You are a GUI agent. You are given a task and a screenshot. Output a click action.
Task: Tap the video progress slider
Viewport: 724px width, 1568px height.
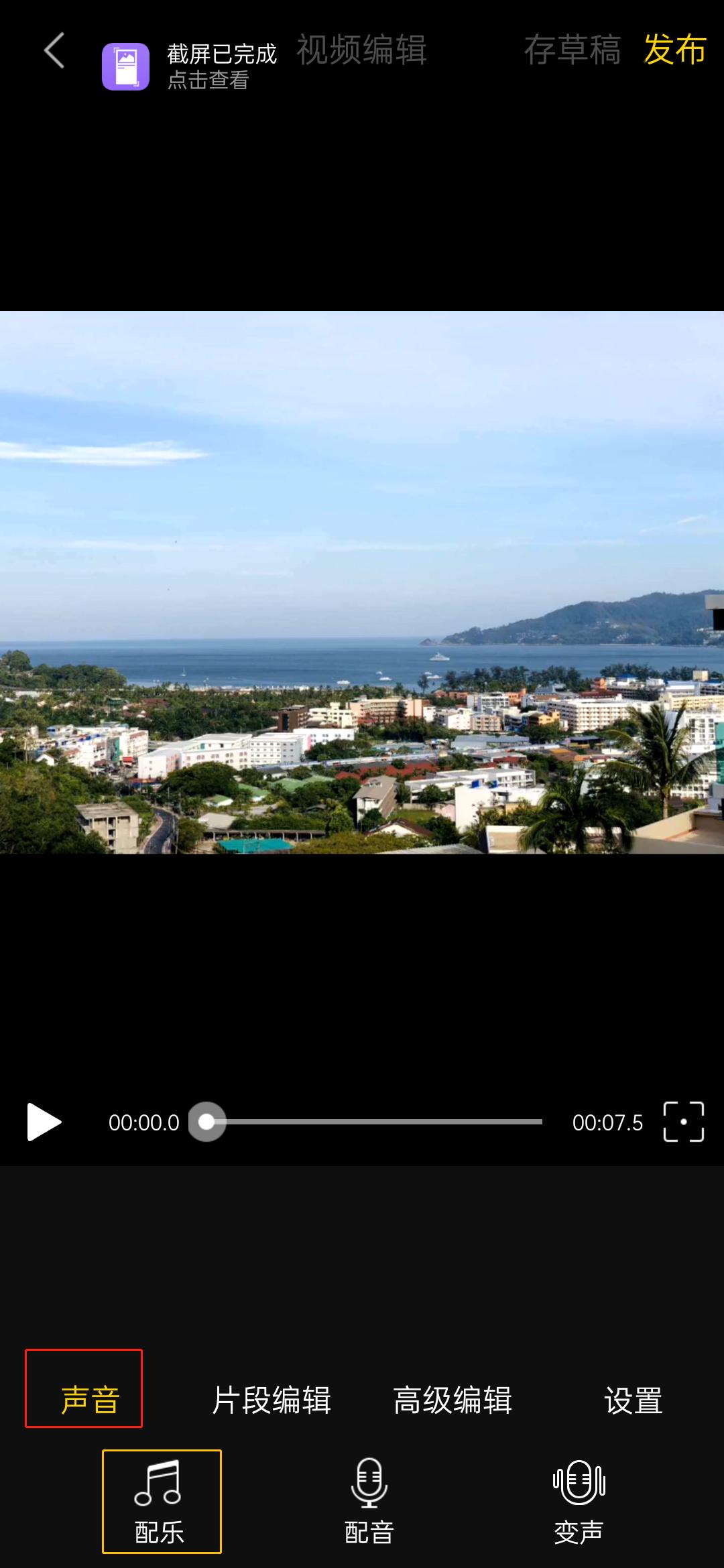(375, 1122)
